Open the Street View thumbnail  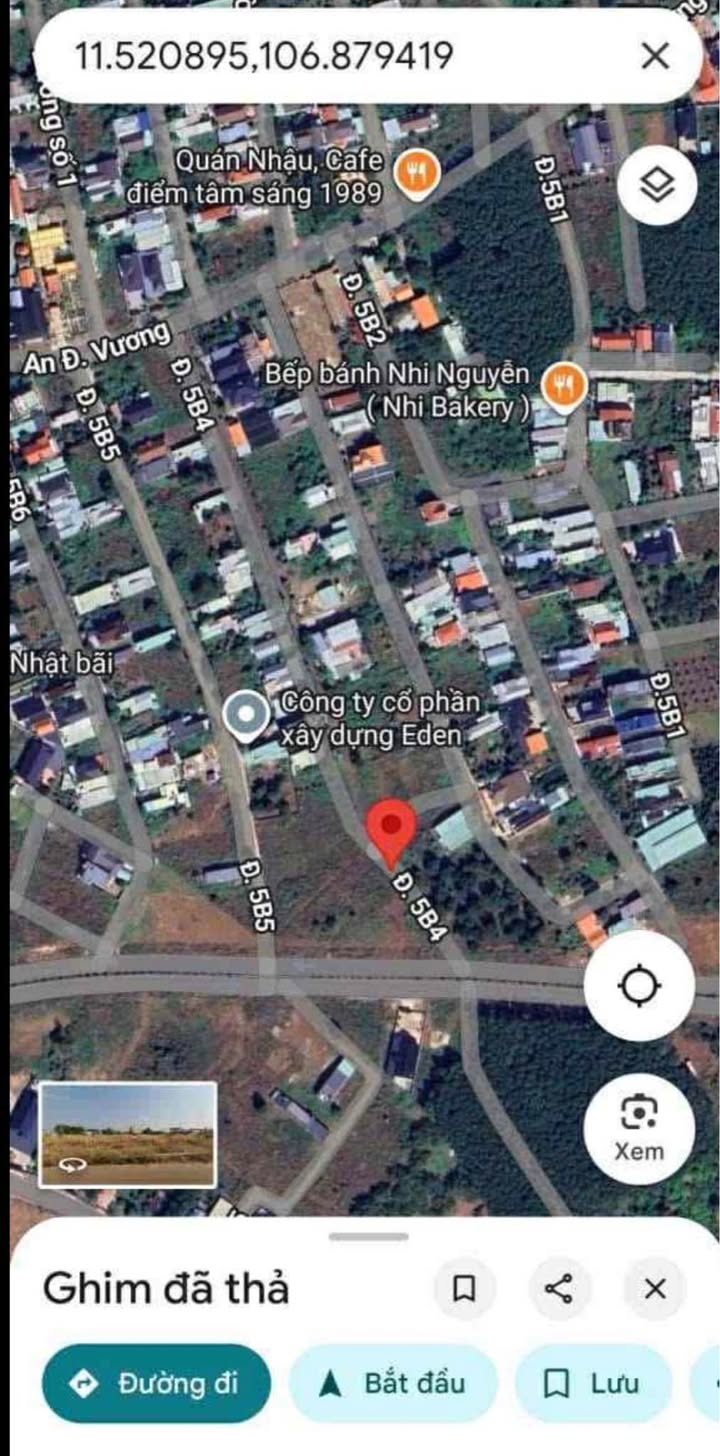[x=128, y=1134]
